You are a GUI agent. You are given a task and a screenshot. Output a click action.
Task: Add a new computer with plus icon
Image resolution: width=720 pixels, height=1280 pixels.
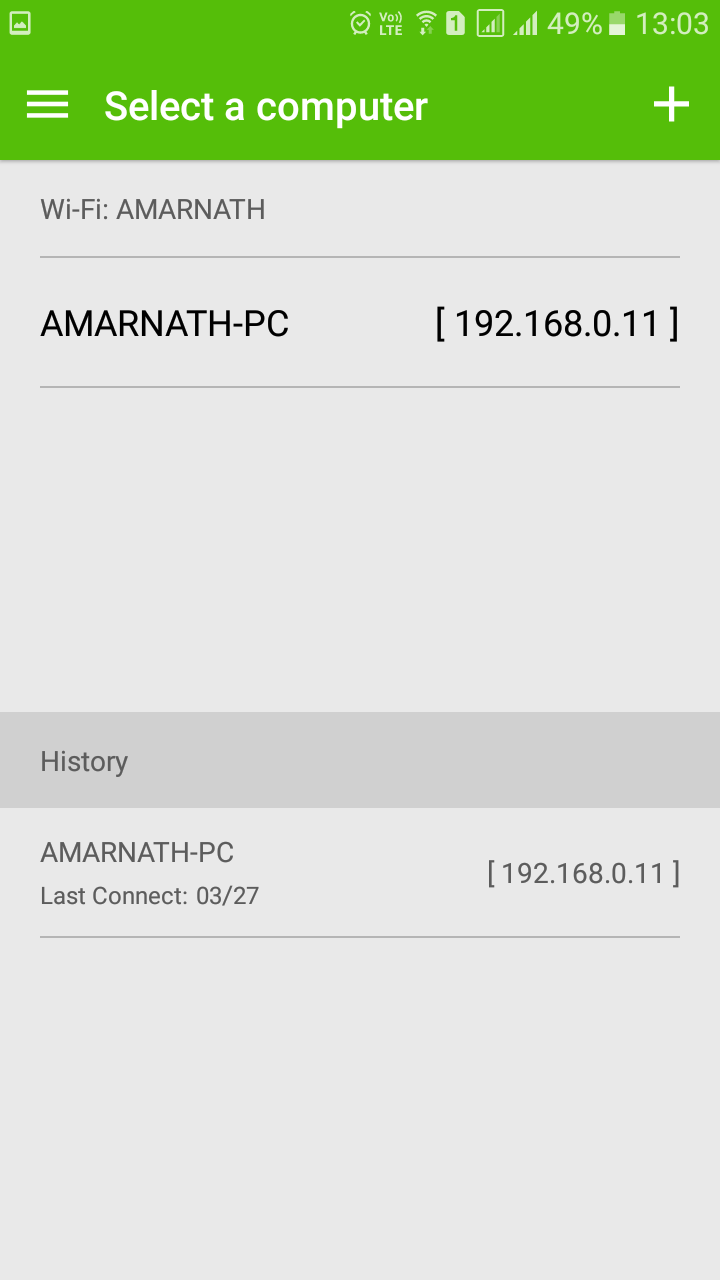coord(671,105)
